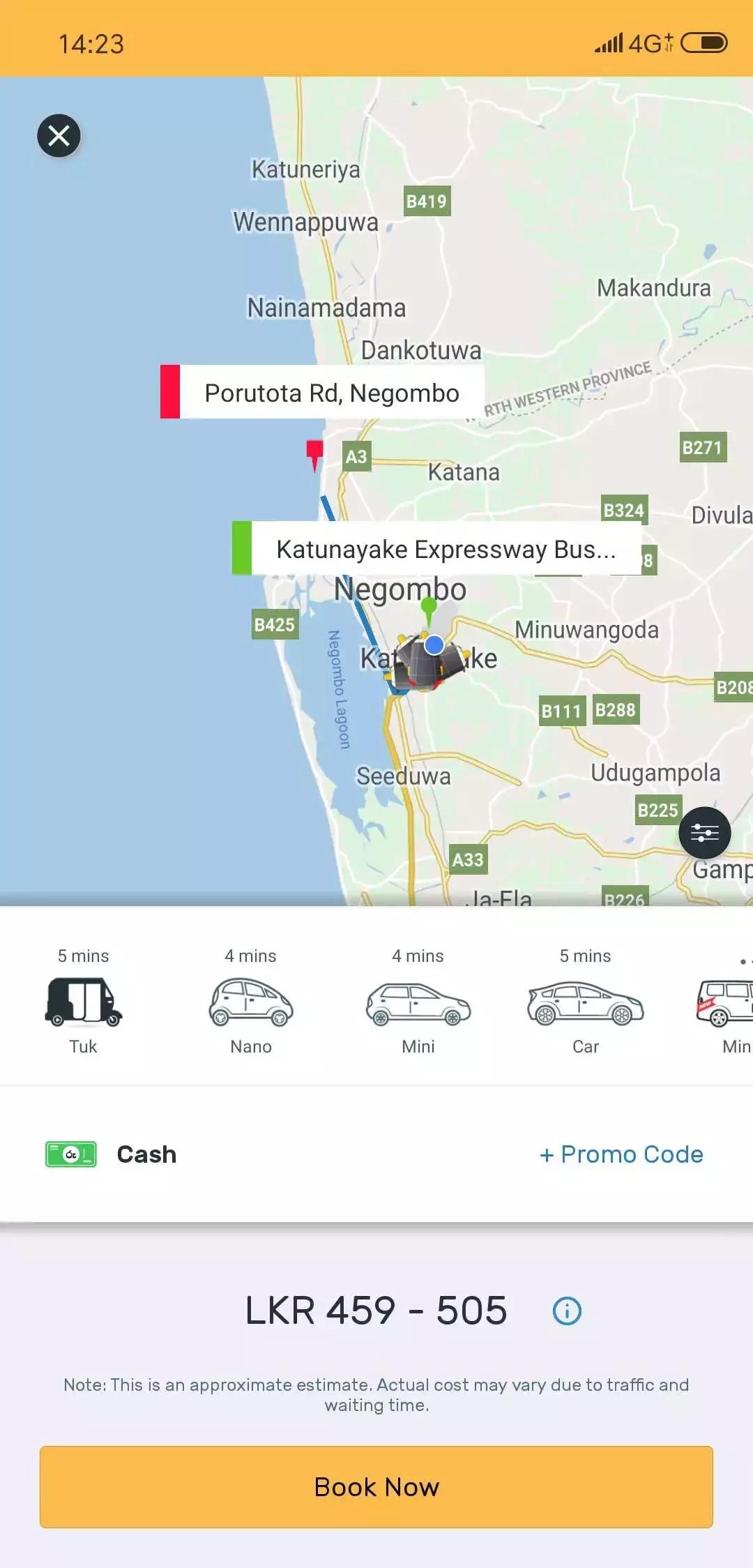Switch to the Car vehicle option
This screenshot has width=753, height=1568.
(x=586, y=1002)
